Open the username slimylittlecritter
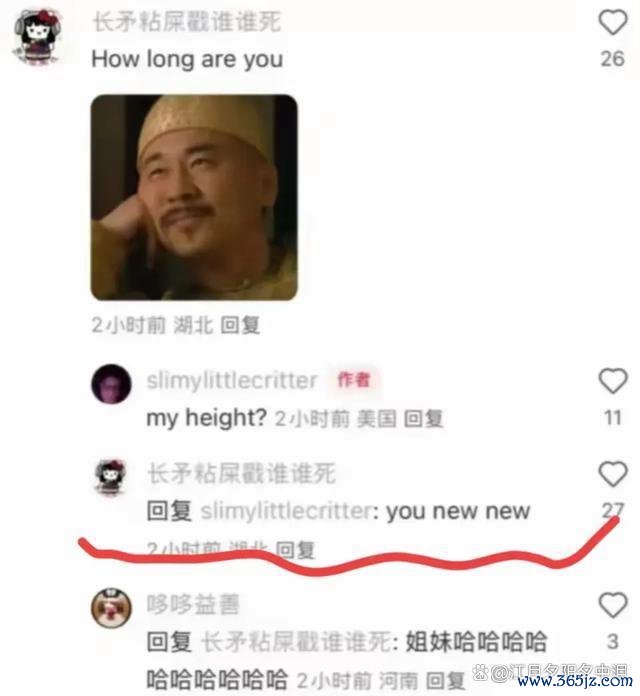640x696 pixels. [x=232, y=381]
